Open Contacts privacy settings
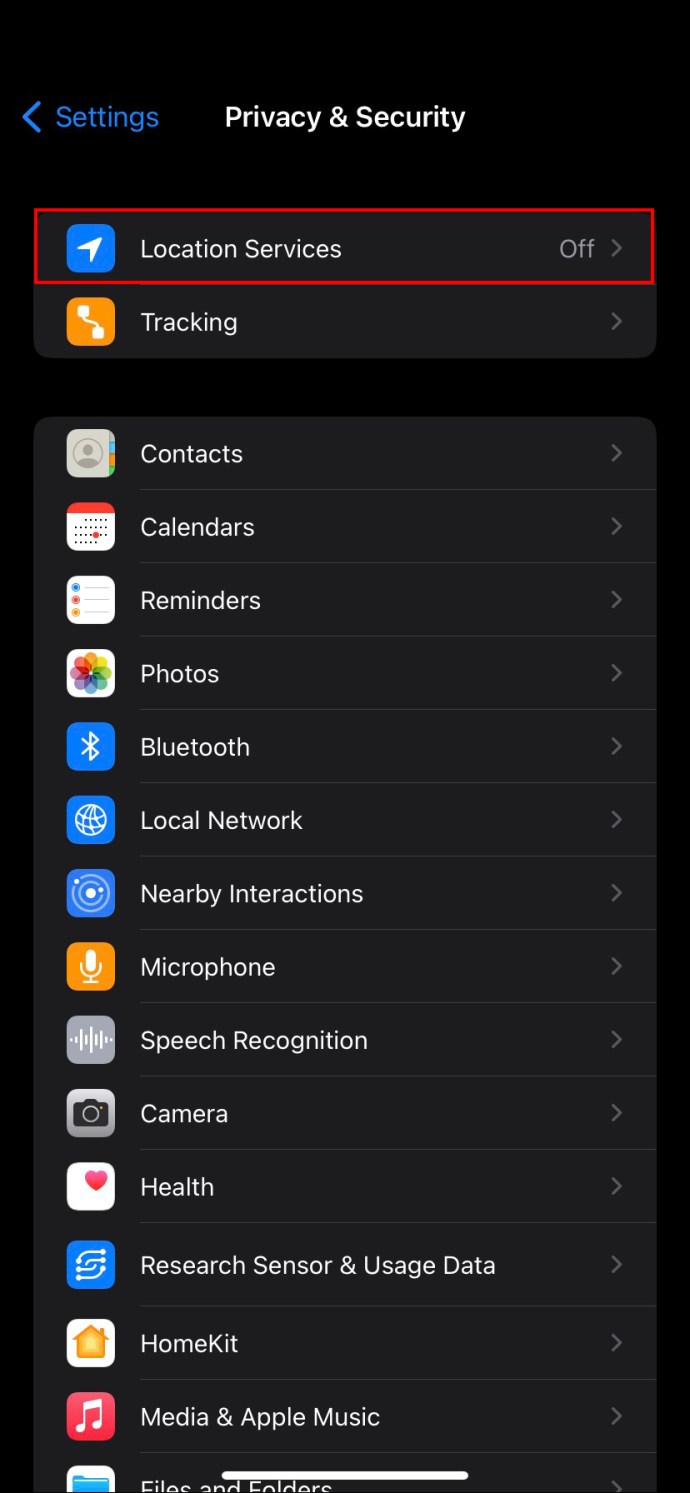Viewport: 690px width, 1493px height. coord(345,453)
